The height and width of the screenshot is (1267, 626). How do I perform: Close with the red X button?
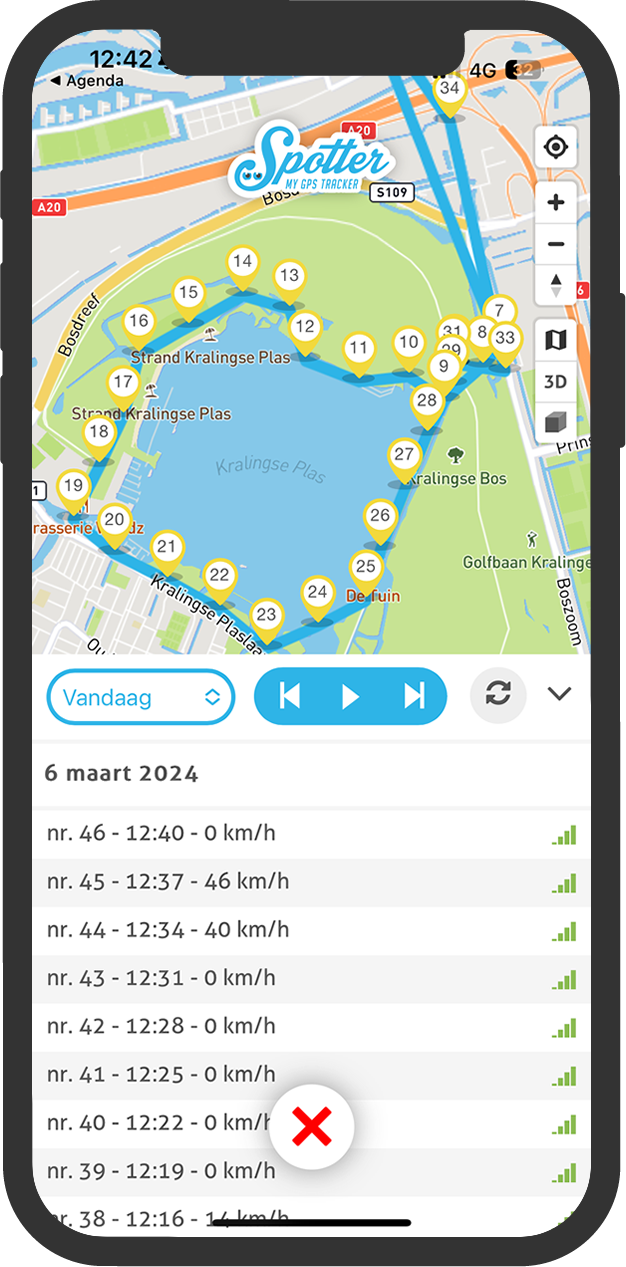(x=312, y=1128)
